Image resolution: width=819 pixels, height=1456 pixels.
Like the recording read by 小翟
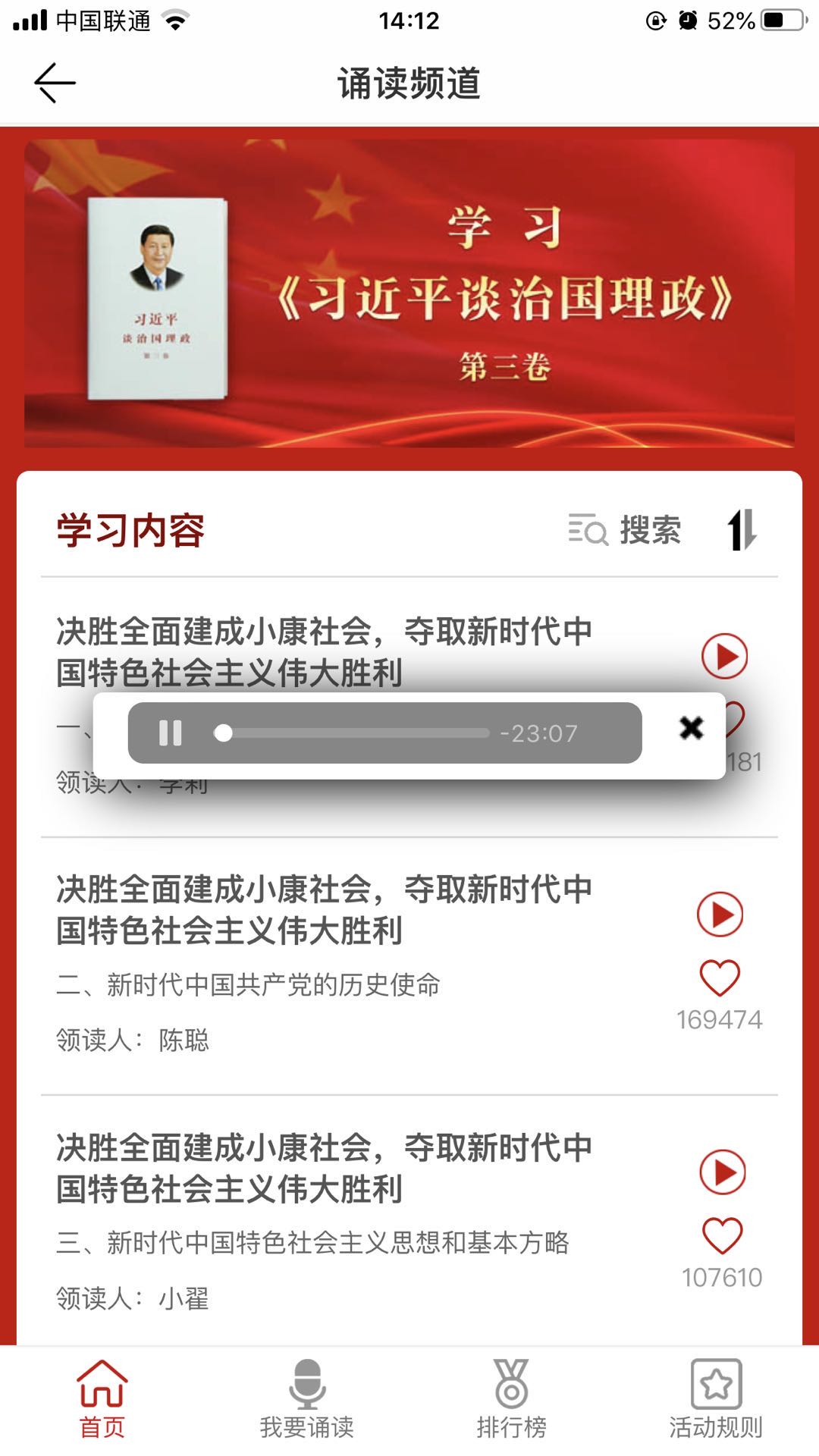pos(722,1235)
